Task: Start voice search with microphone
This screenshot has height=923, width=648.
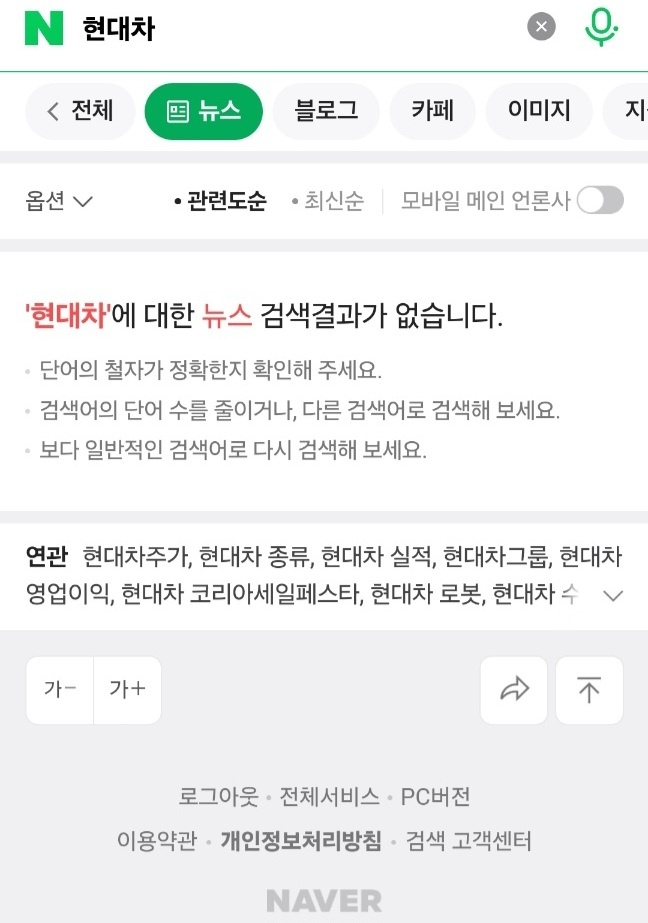Action: pyautogui.click(x=601, y=27)
